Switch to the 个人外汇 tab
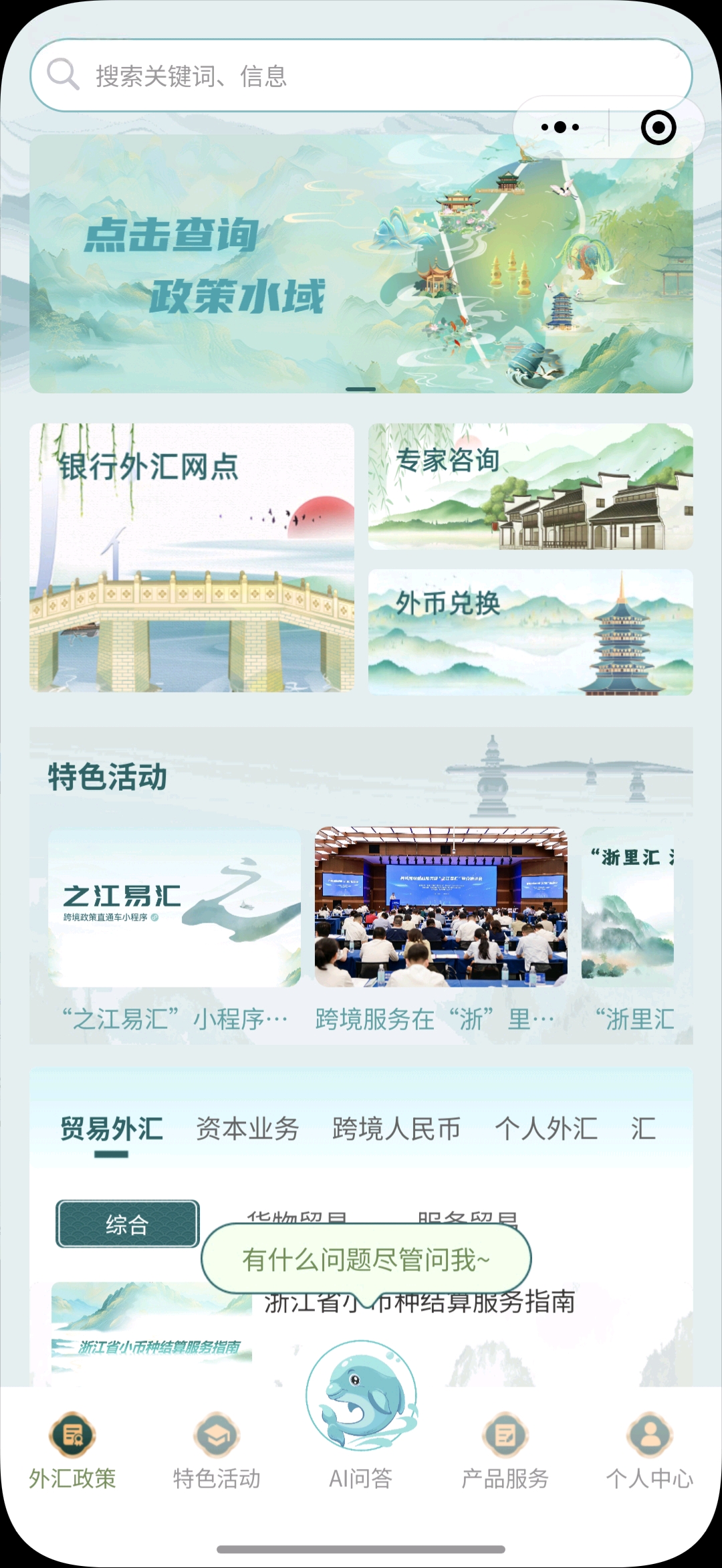The image size is (722, 1568). [x=546, y=1129]
